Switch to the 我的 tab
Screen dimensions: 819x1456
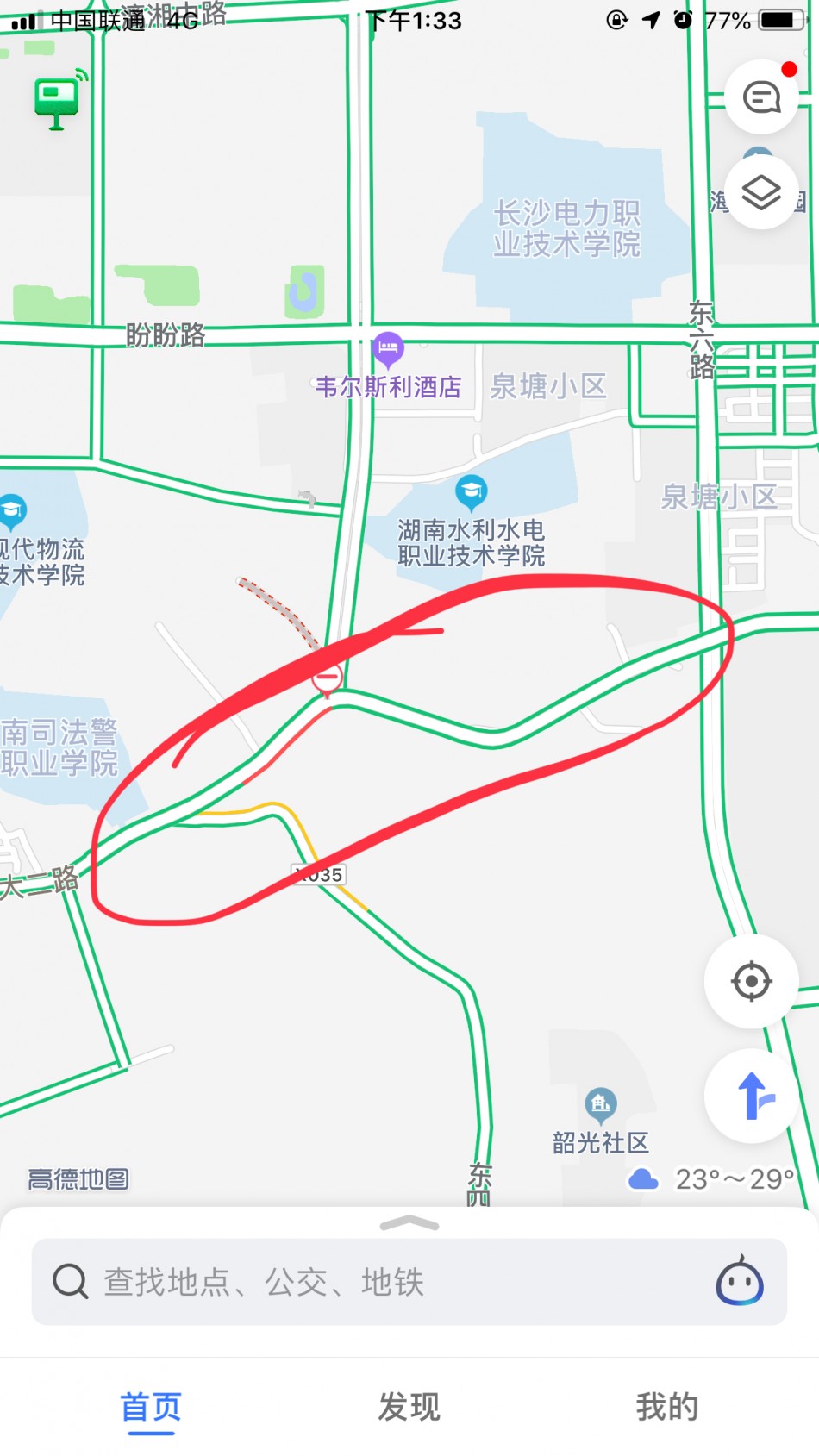[x=666, y=1407]
